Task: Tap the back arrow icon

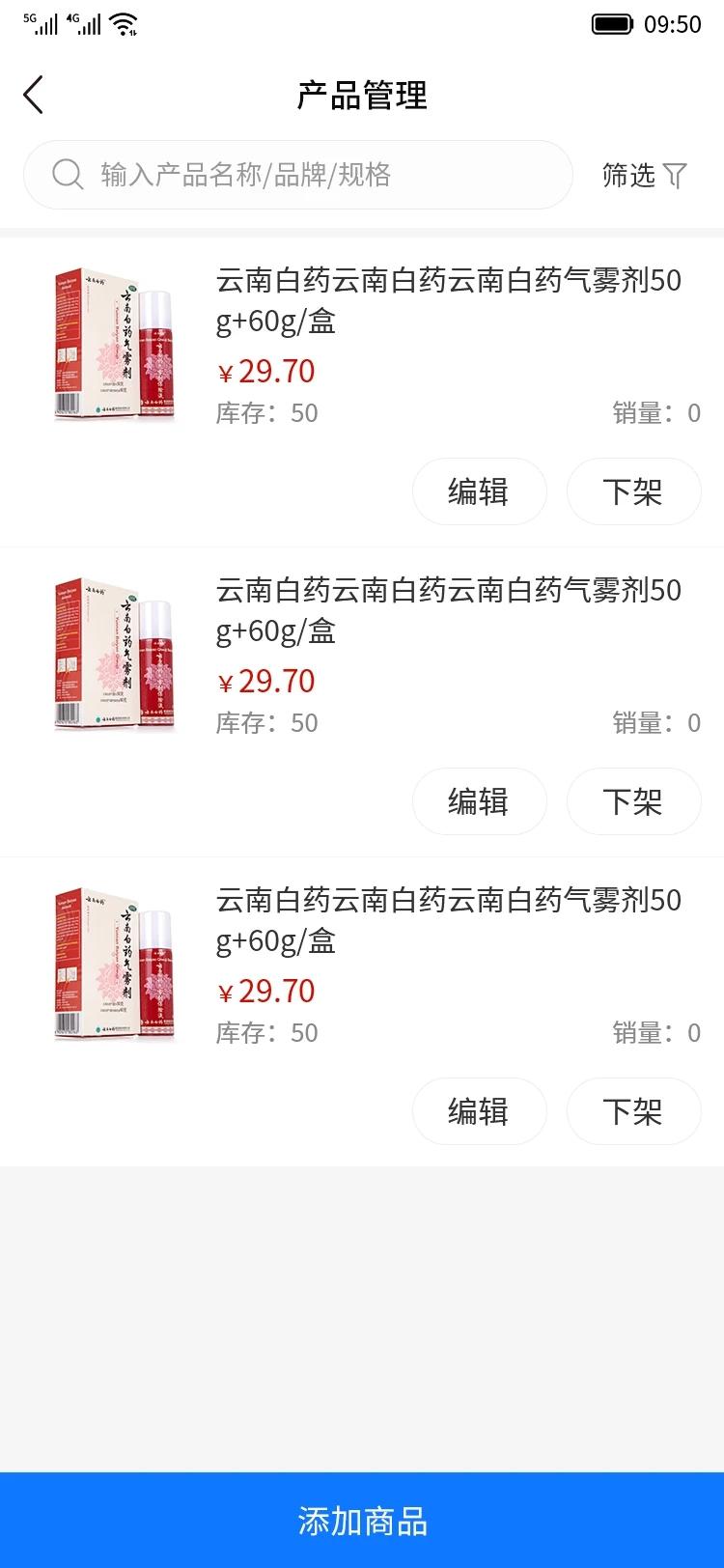Action: click(x=33, y=95)
